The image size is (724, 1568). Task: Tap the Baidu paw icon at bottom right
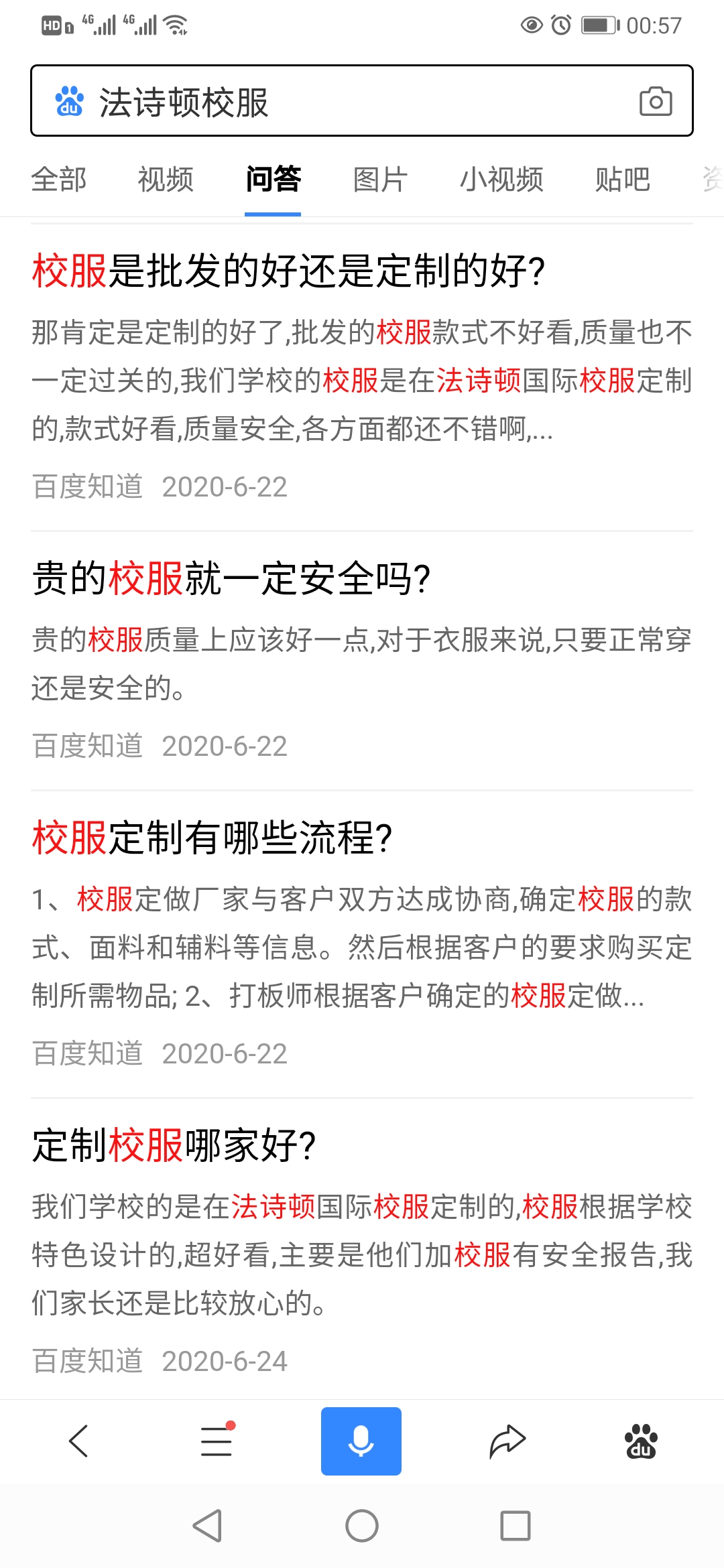tap(640, 1440)
